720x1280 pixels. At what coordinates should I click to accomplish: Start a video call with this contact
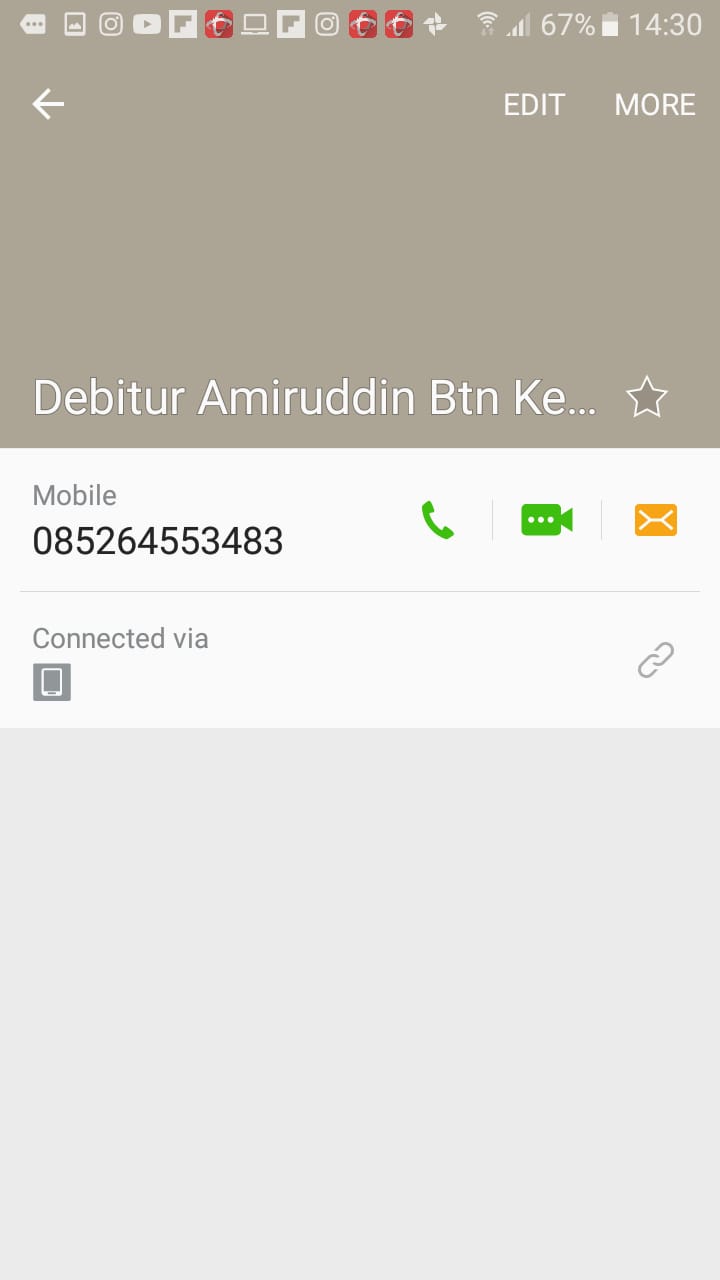[x=547, y=520]
